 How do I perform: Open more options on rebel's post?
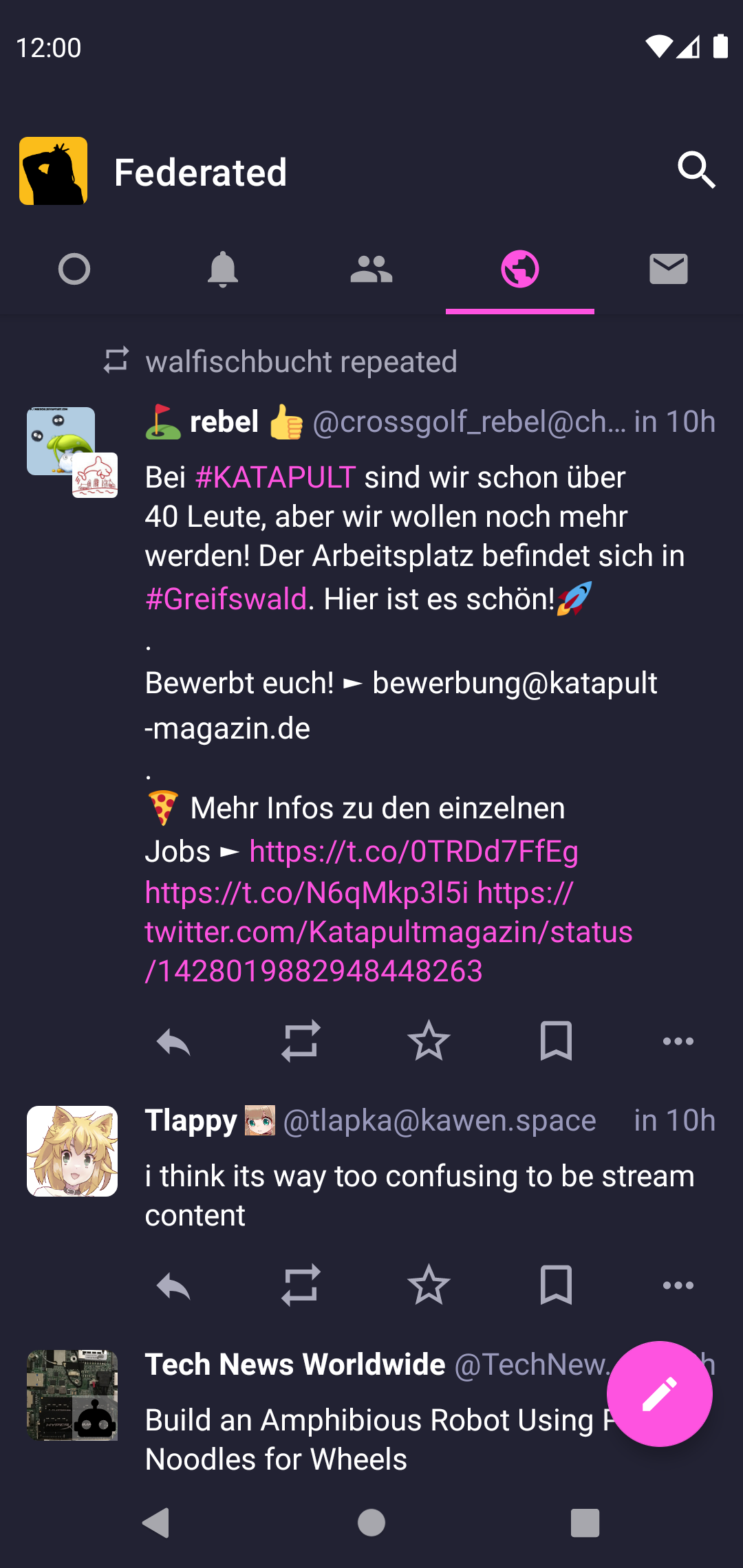point(678,1041)
